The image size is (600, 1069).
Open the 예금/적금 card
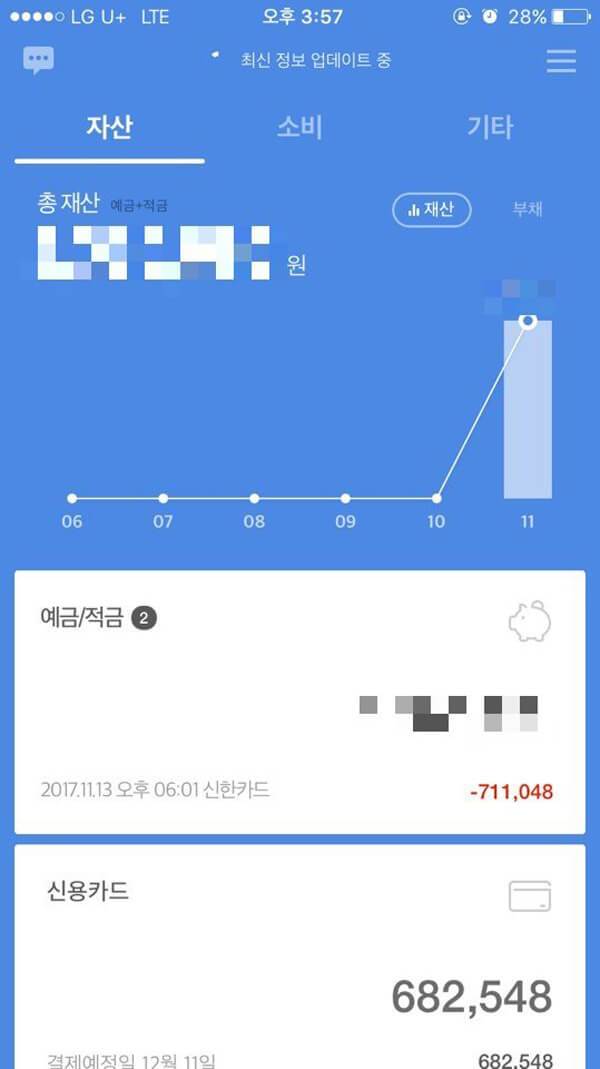pyautogui.click(x=299, y=702)
